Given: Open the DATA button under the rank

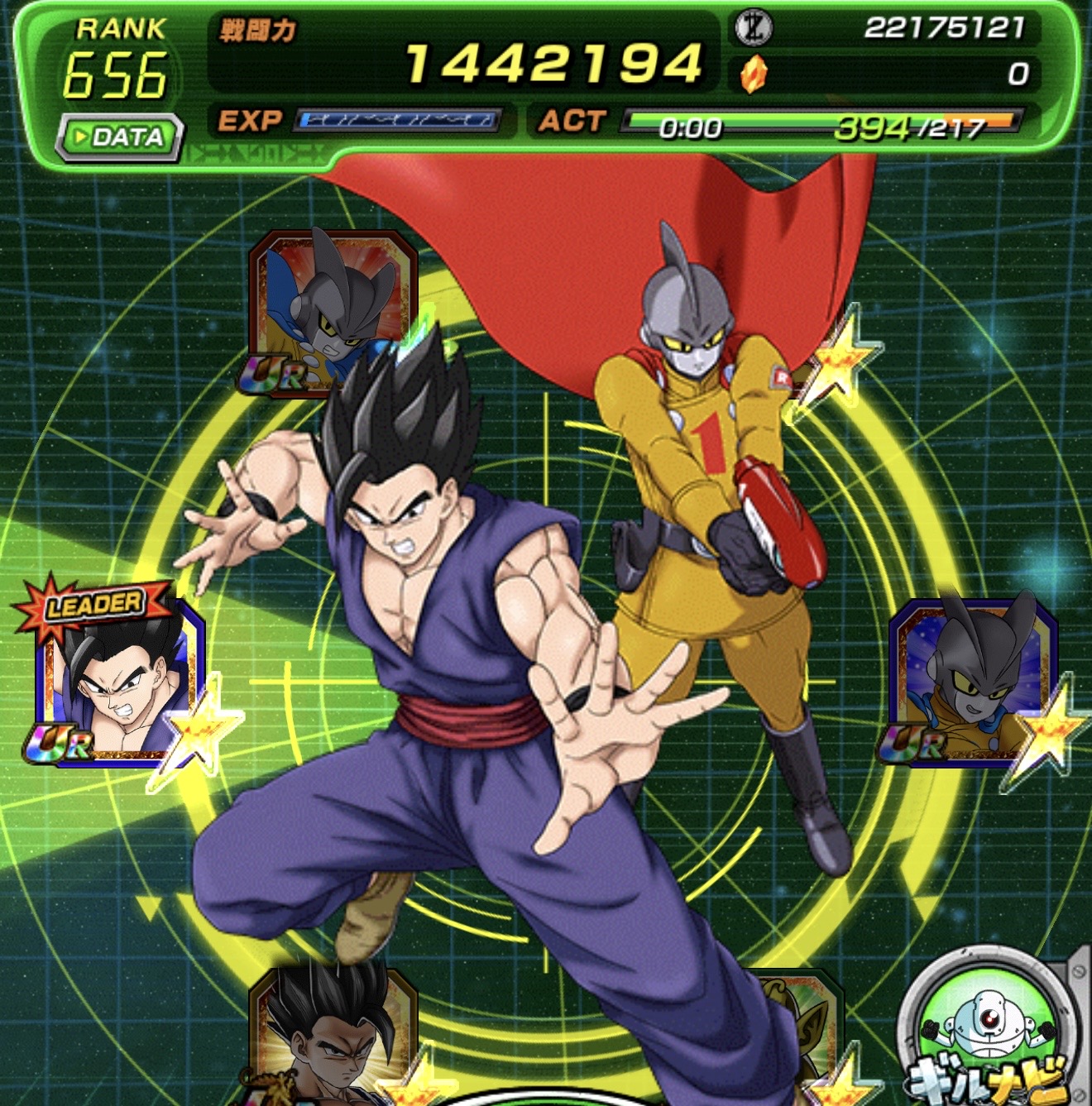Looking at the screenshot, I should 119,136.
